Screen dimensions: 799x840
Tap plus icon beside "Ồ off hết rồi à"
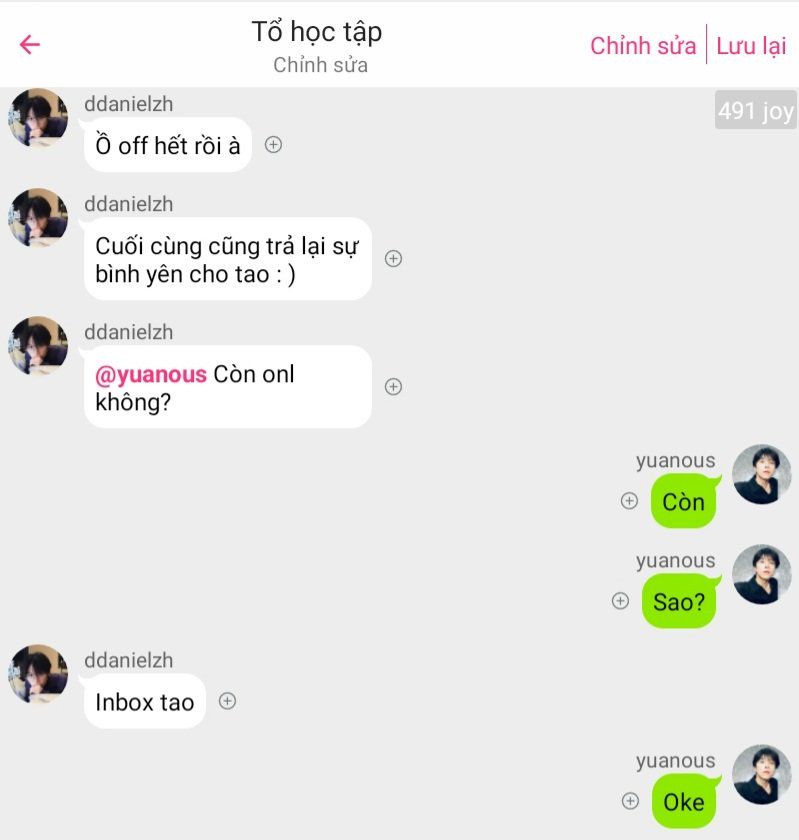(x=273, y=145)
